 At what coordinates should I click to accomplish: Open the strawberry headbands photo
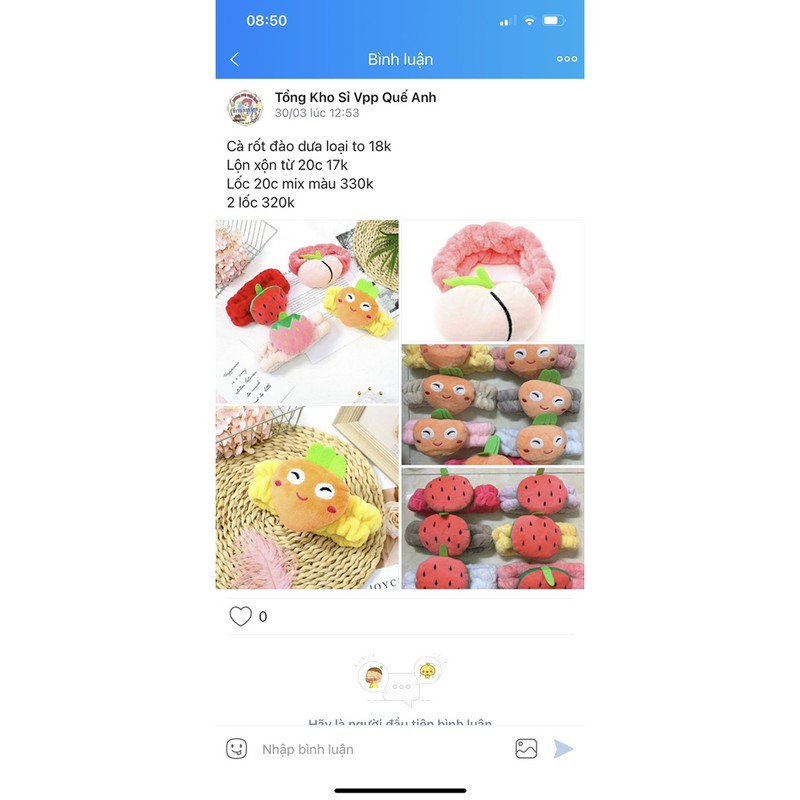(x=493, y=529)
